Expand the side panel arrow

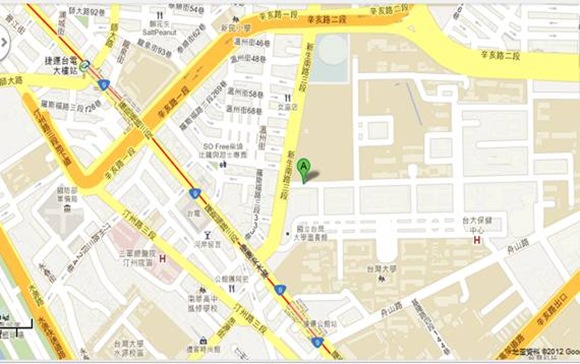point(4,43)
